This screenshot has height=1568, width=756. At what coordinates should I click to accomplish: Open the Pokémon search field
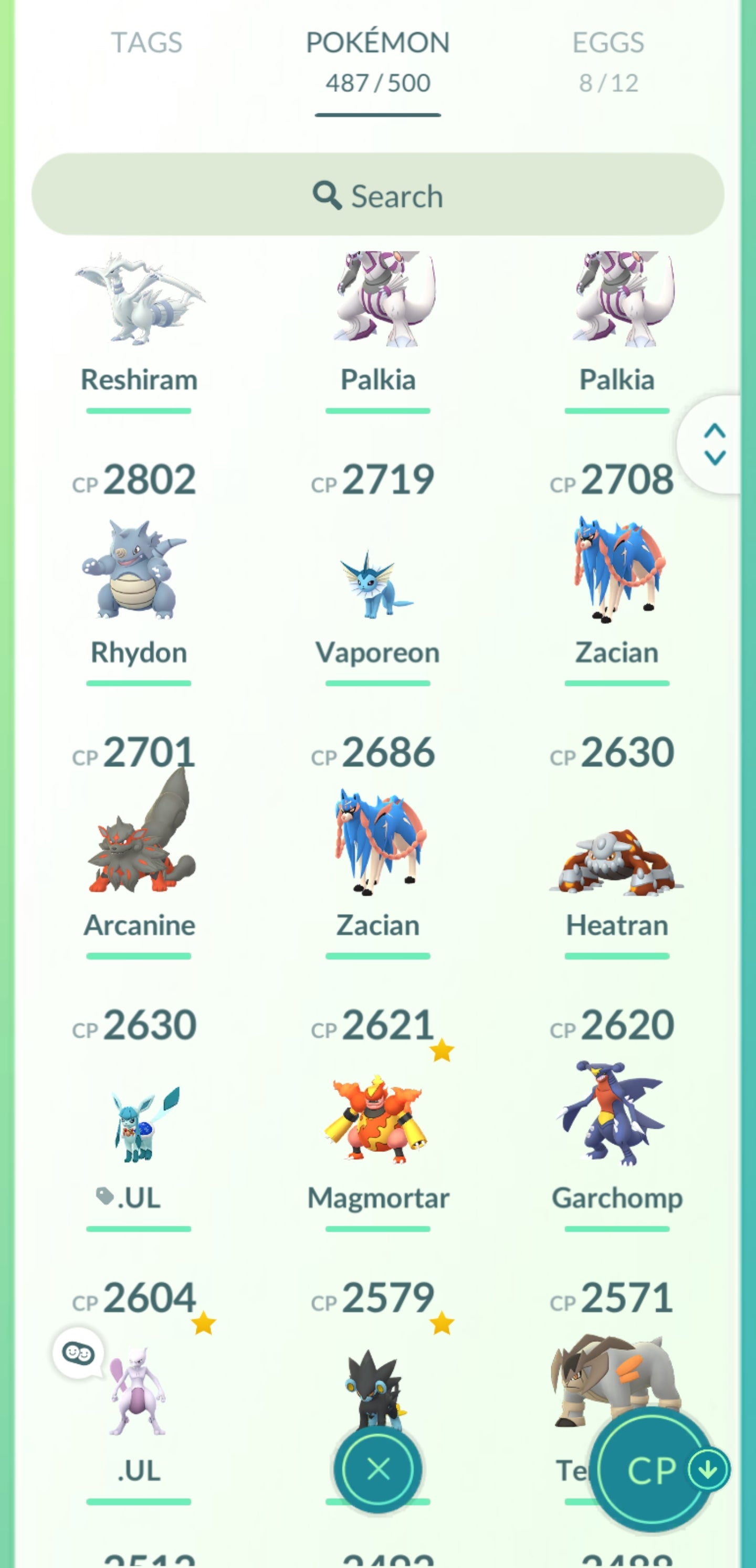[x=377, y=195]
